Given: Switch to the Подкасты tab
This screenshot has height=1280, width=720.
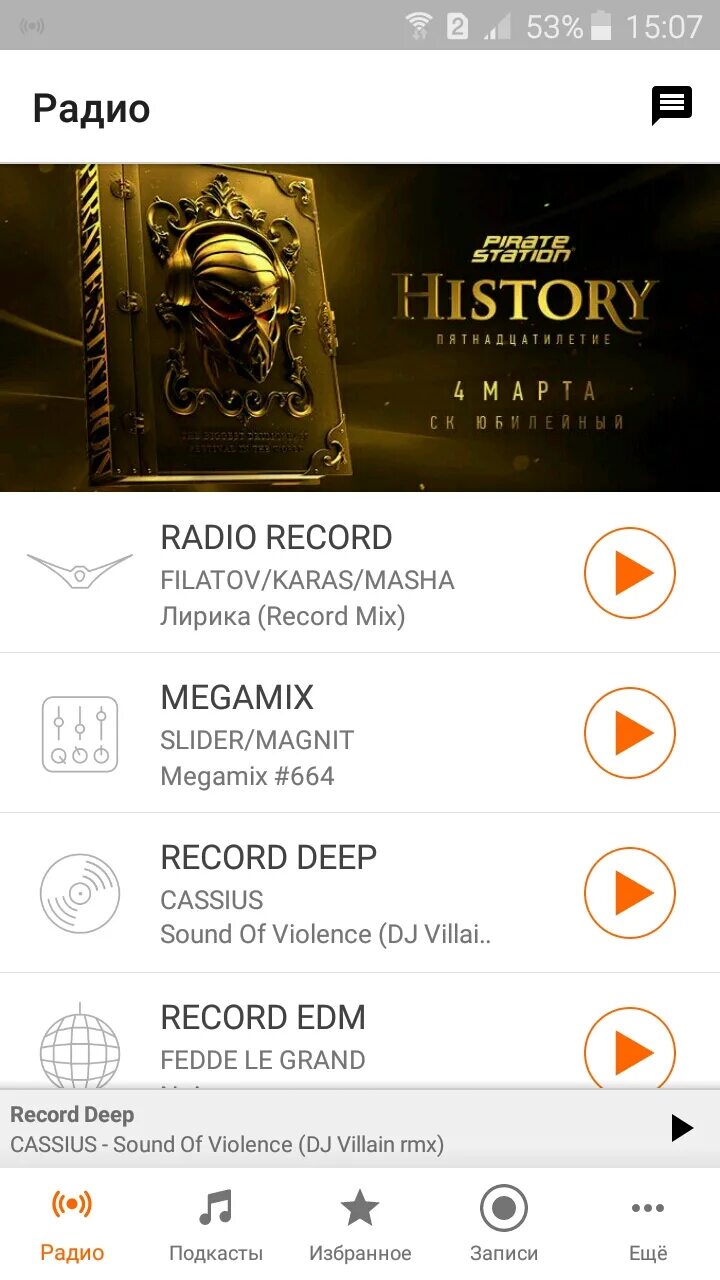Looking at the screenshot, I should tap(216, 1224).
